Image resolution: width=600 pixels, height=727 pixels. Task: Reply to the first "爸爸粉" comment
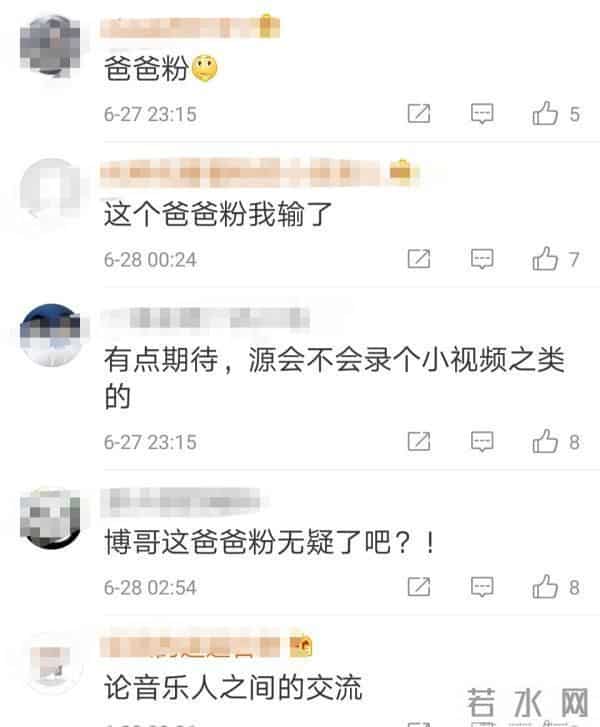(x=482, y=114)
